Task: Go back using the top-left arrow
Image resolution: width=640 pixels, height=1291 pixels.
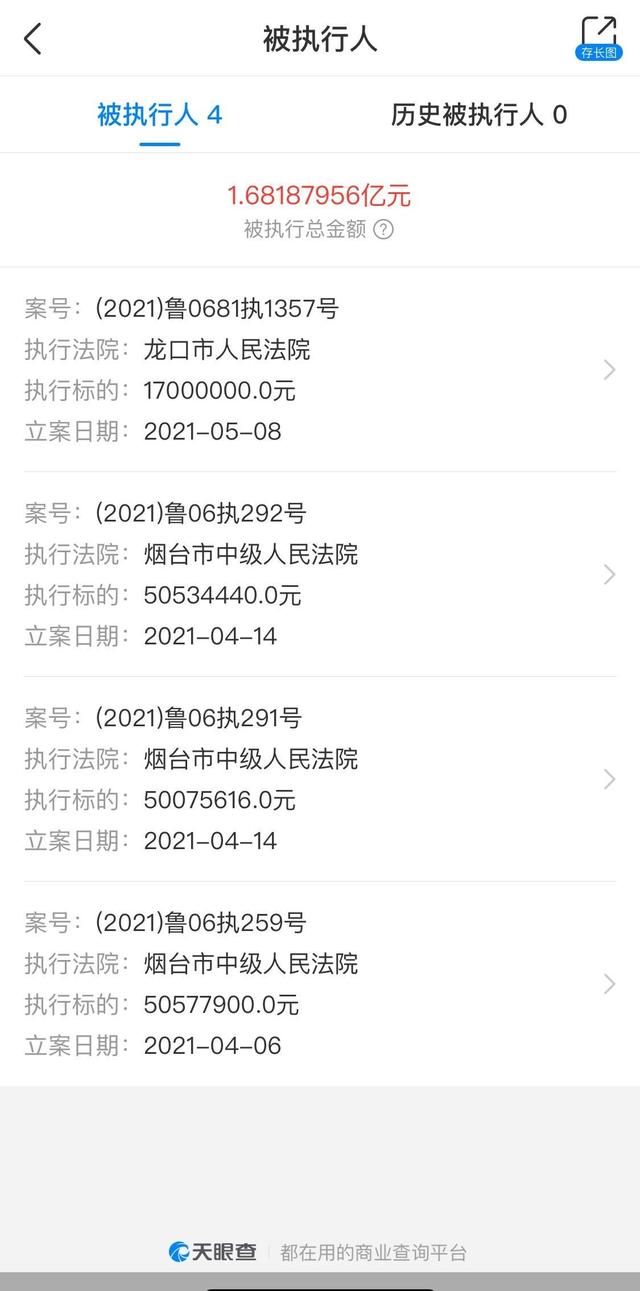Action: pyautogui.click(x=33, y=39)
